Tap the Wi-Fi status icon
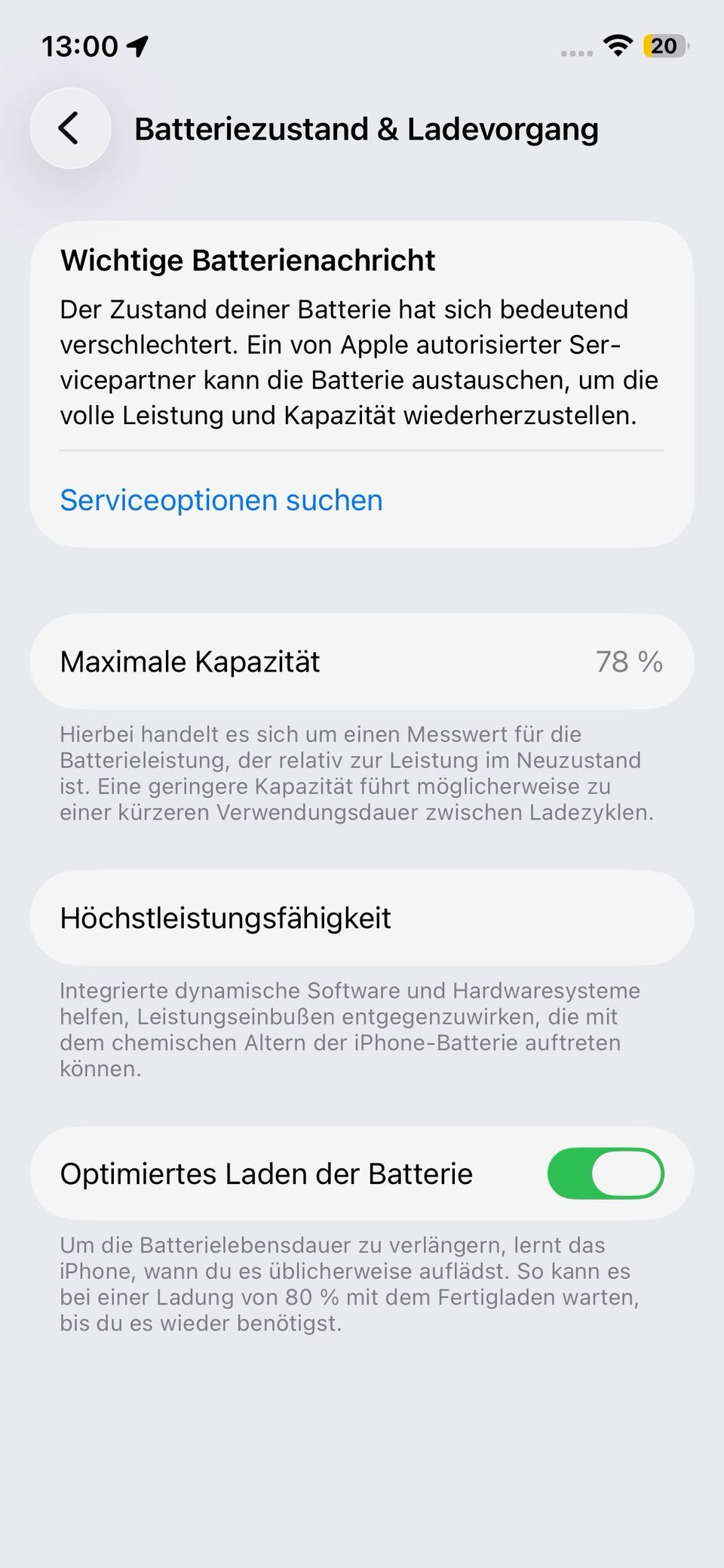724x1568 pixels. pyautogui.click(x=618, y=45)
